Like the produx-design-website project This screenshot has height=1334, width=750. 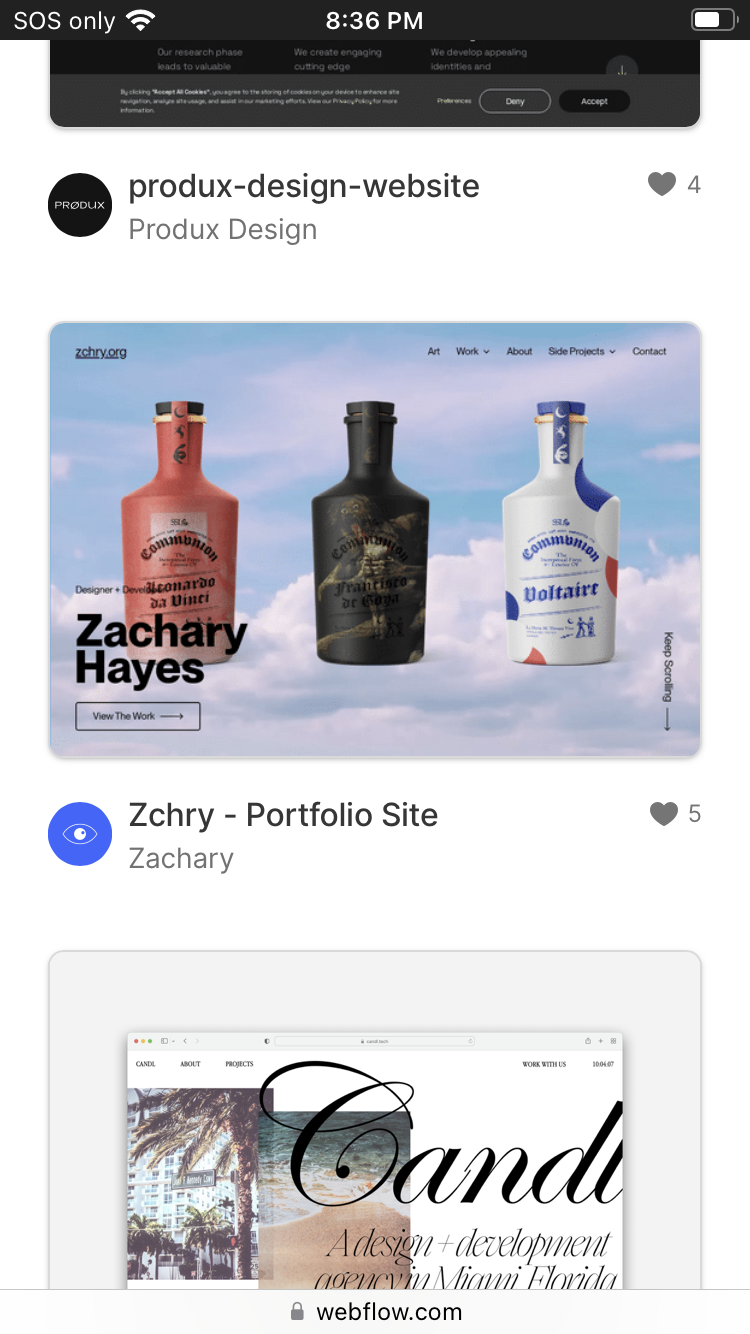point(662,185)
